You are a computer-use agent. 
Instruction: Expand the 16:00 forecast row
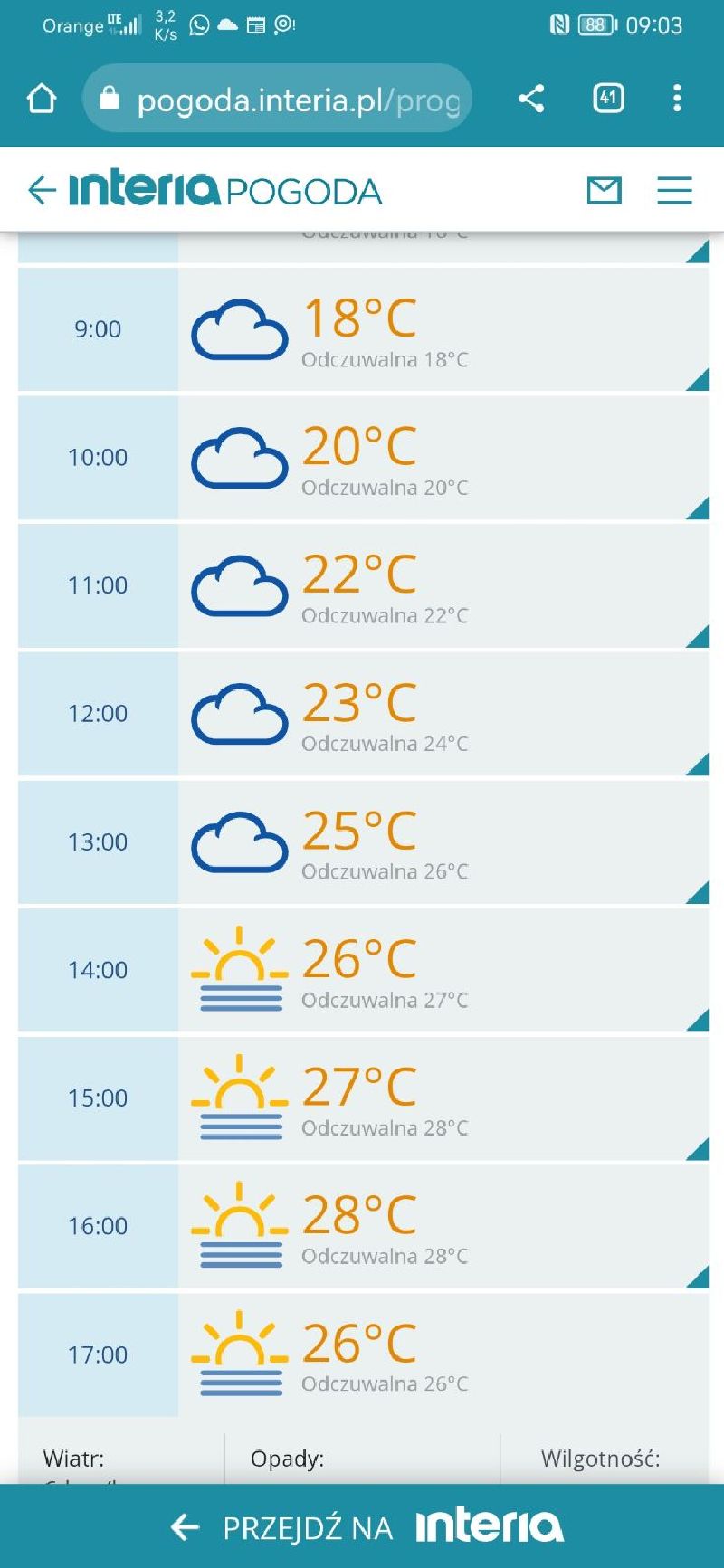(x=363, y=1227)
